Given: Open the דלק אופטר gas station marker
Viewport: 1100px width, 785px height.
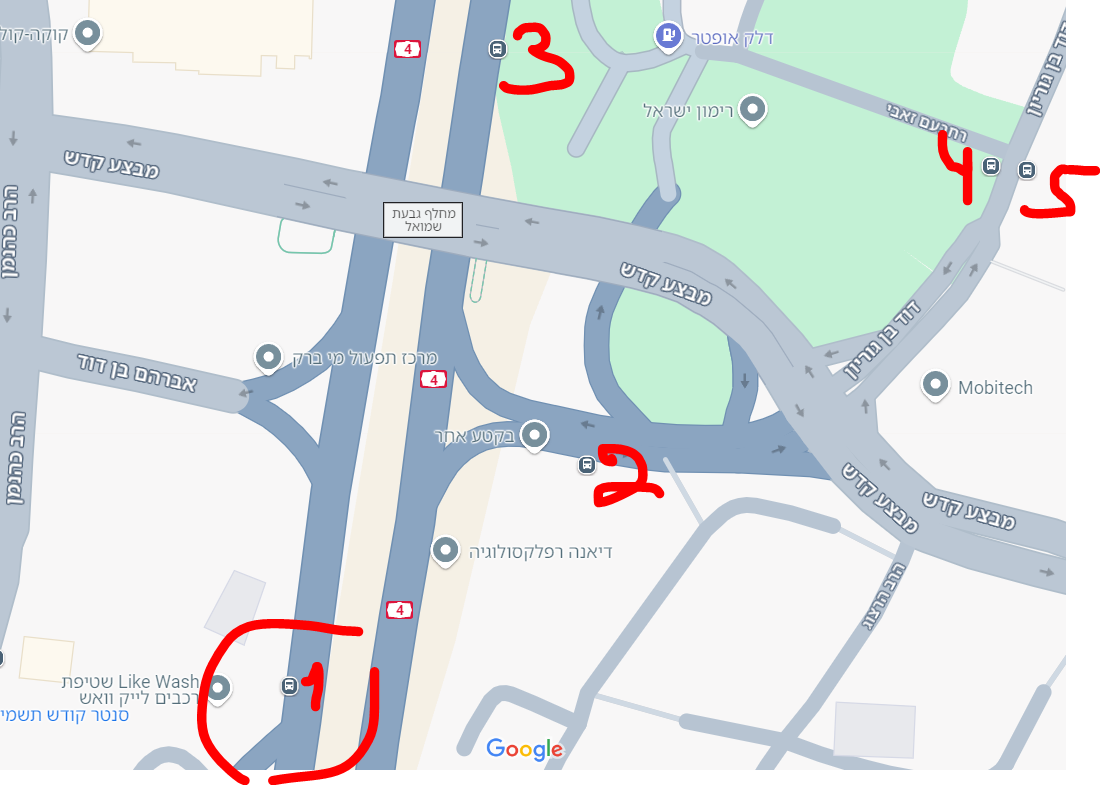Looking at the screenshot, I should tap(668, 36).
